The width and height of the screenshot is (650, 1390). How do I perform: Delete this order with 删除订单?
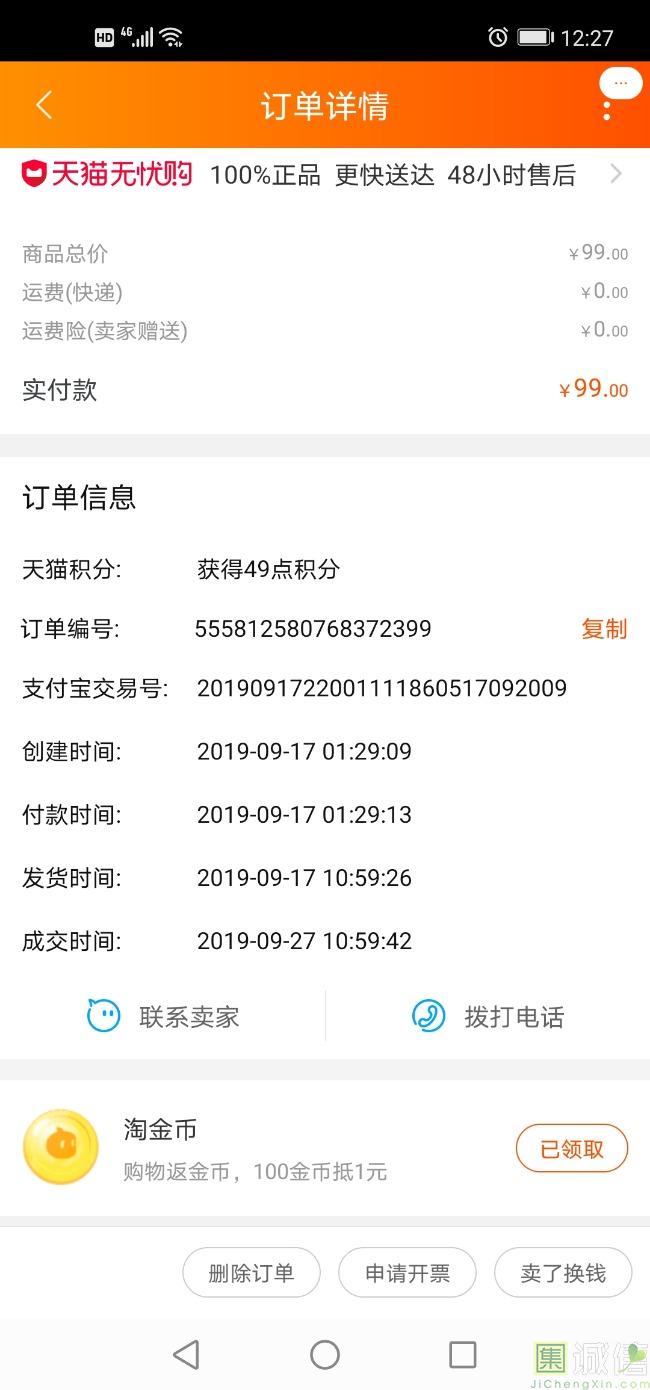[x=251, y=1273]
